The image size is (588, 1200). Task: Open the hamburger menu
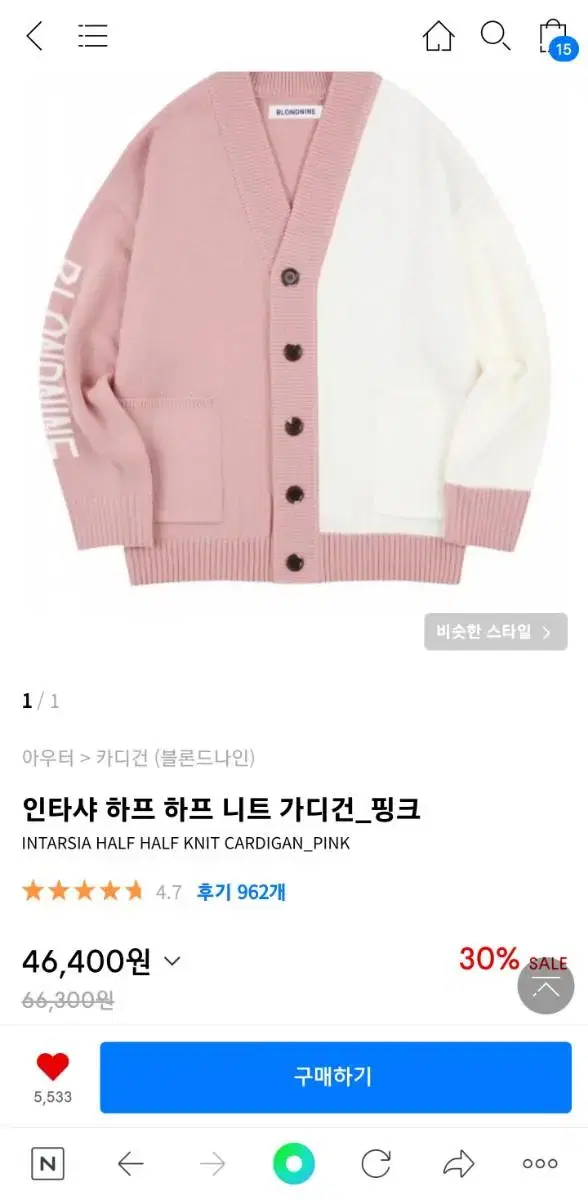point(93,36)
